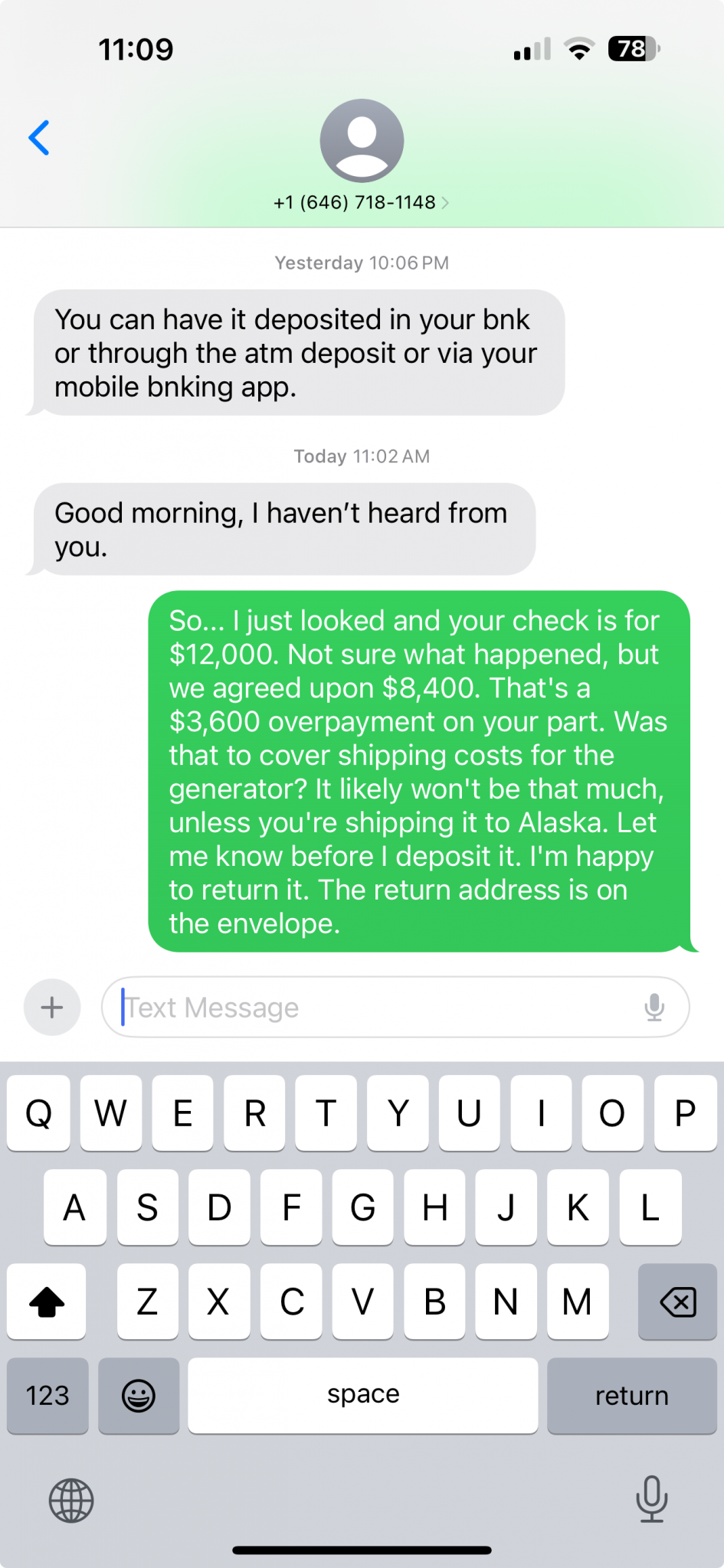Viewport: 724px width, 1568px height.
Task: Tap the space bar
Action: (362, 1396)
